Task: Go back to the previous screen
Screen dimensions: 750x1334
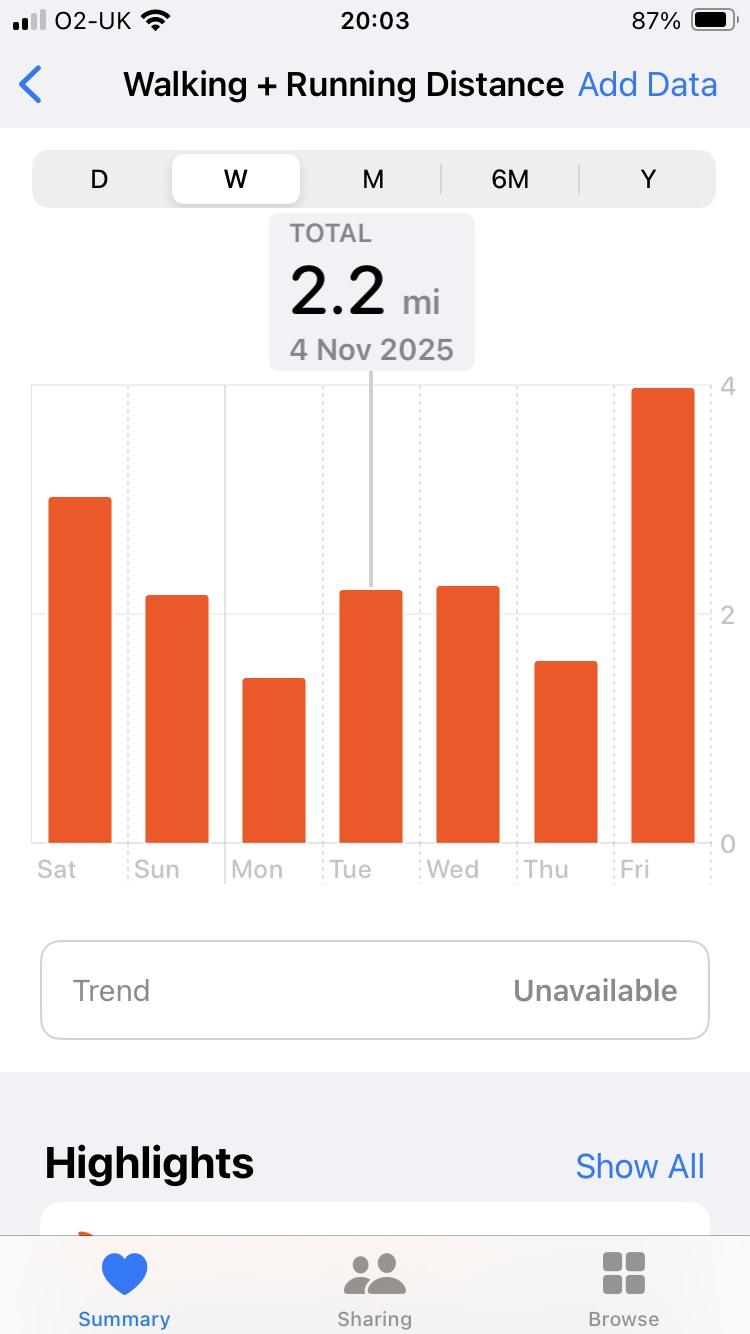Action: 31,85
